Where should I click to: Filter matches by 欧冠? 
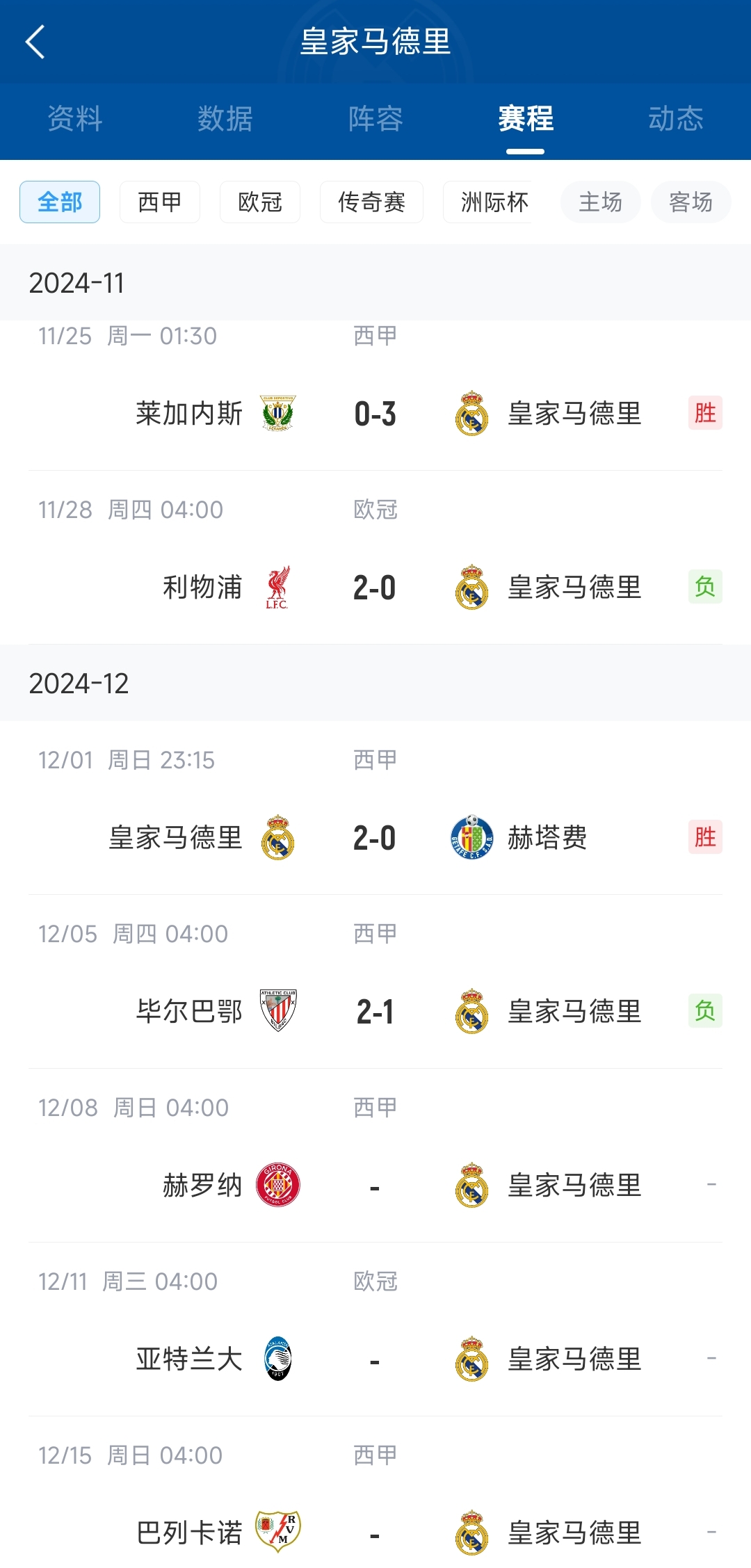[260, 202]
